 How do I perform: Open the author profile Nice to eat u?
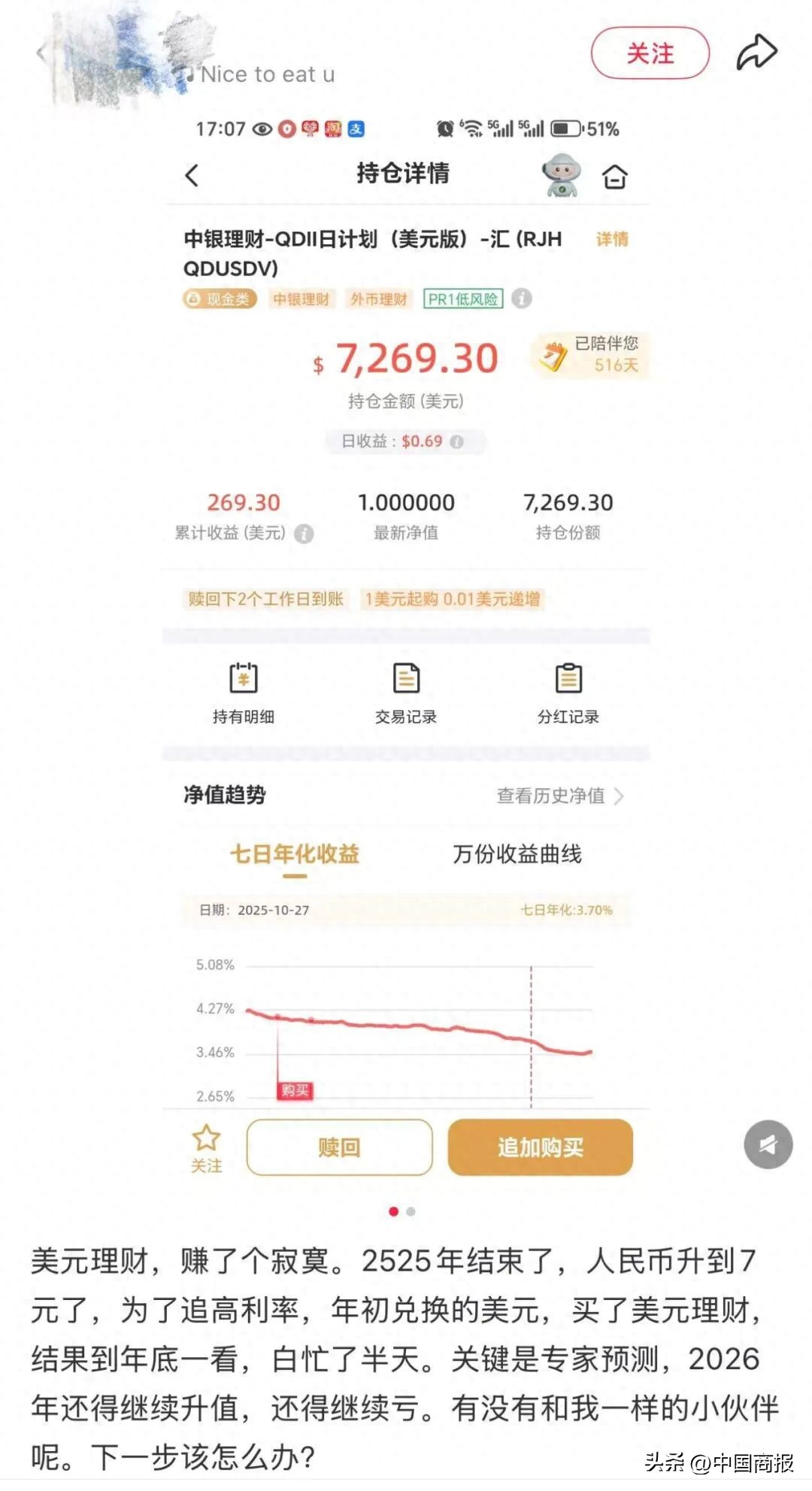(267, 74)
